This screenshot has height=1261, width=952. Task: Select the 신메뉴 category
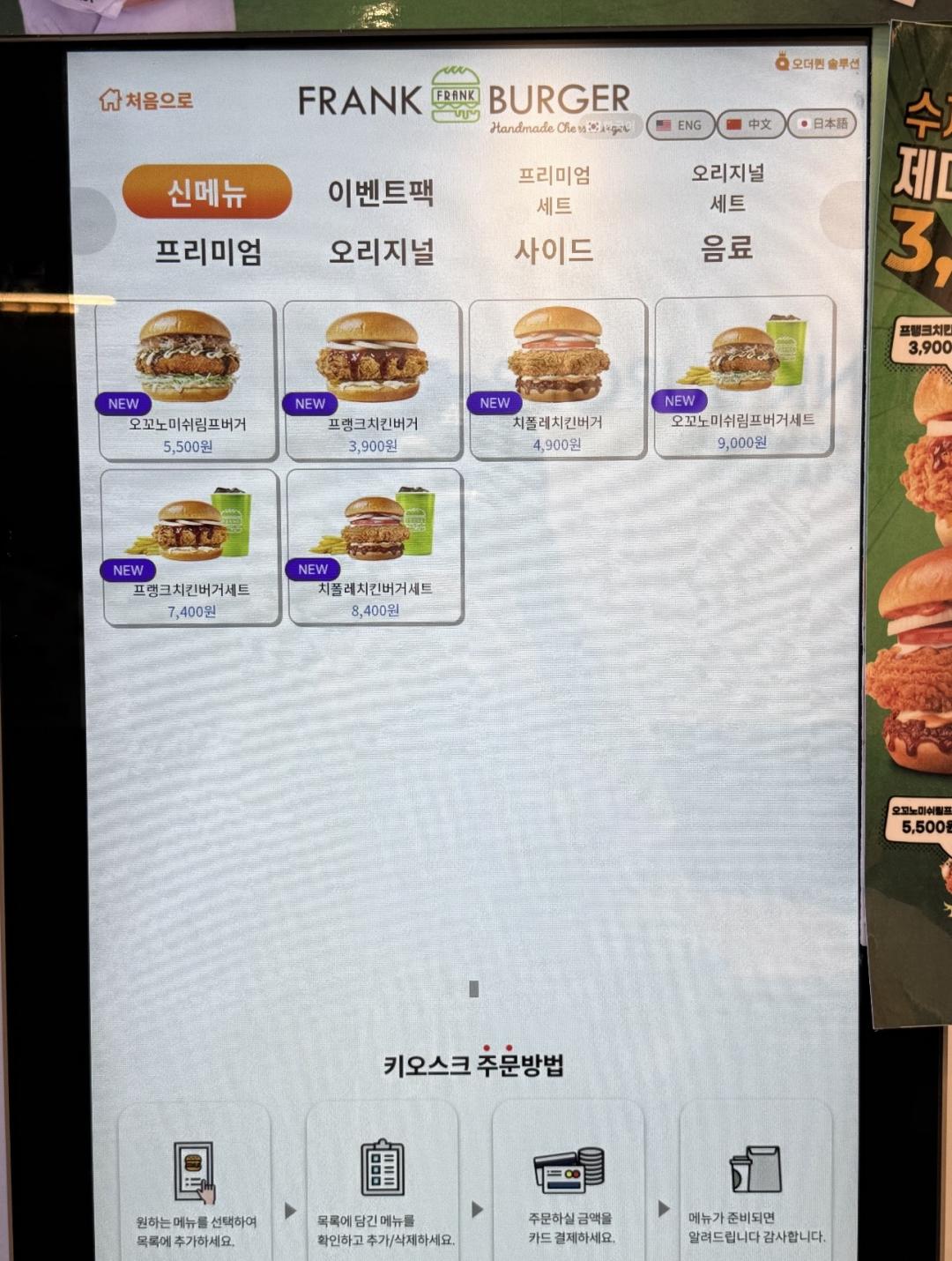(x=206, y=191)
